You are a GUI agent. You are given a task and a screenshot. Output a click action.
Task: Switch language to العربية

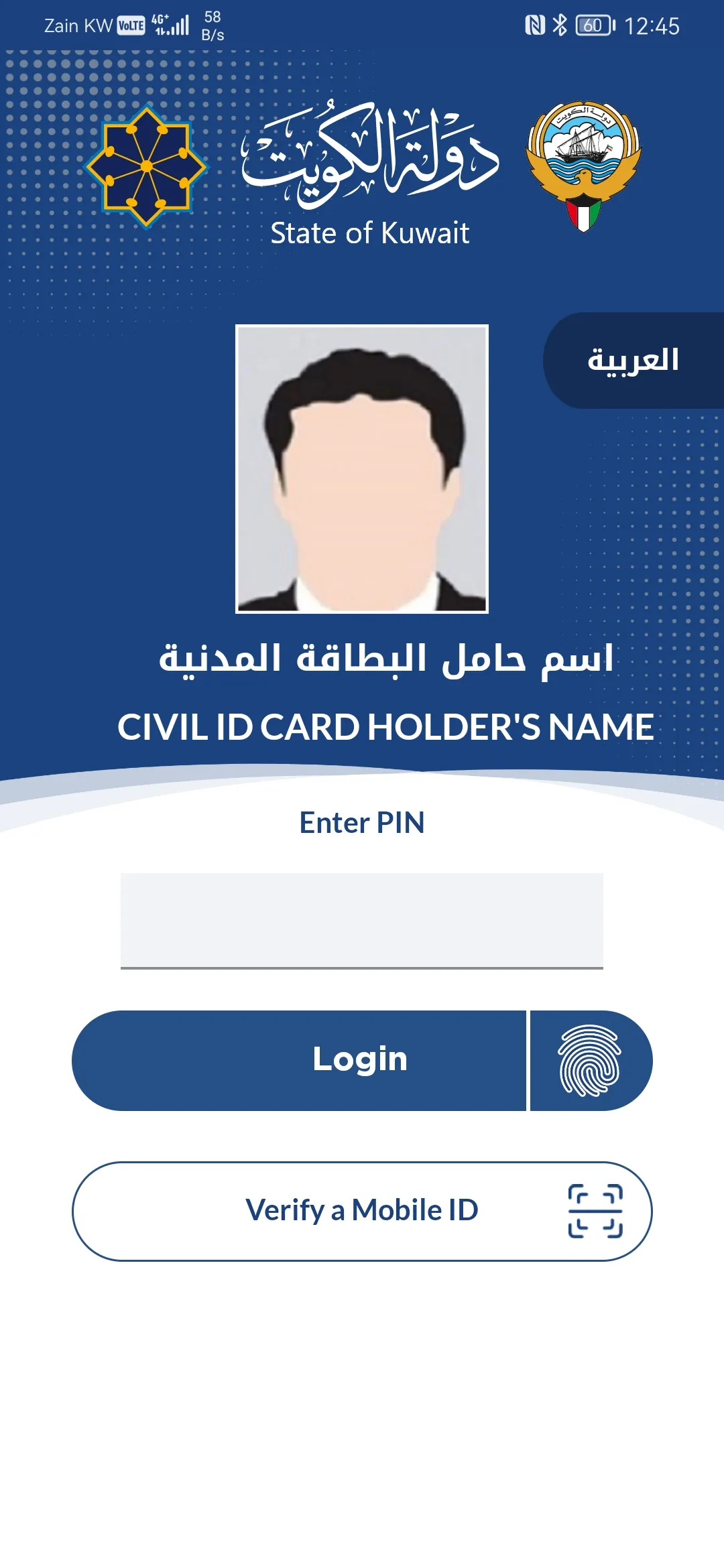633,361
